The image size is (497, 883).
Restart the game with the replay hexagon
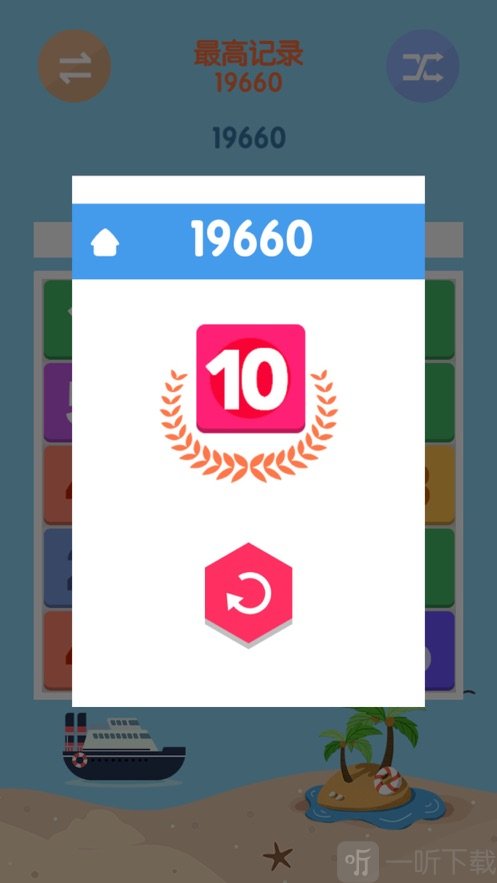248,595
